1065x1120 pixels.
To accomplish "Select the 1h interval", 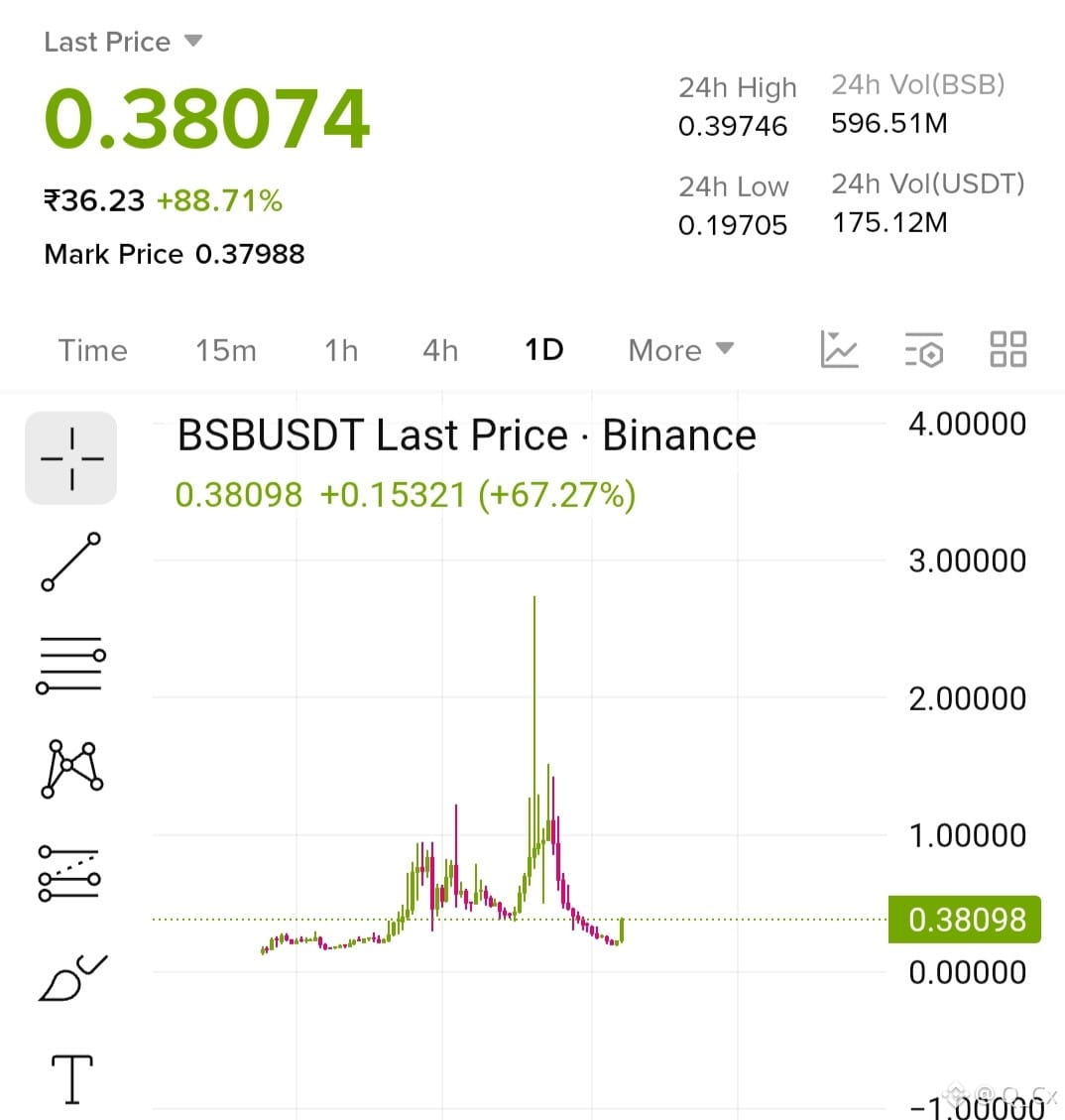I will point(341,351).
